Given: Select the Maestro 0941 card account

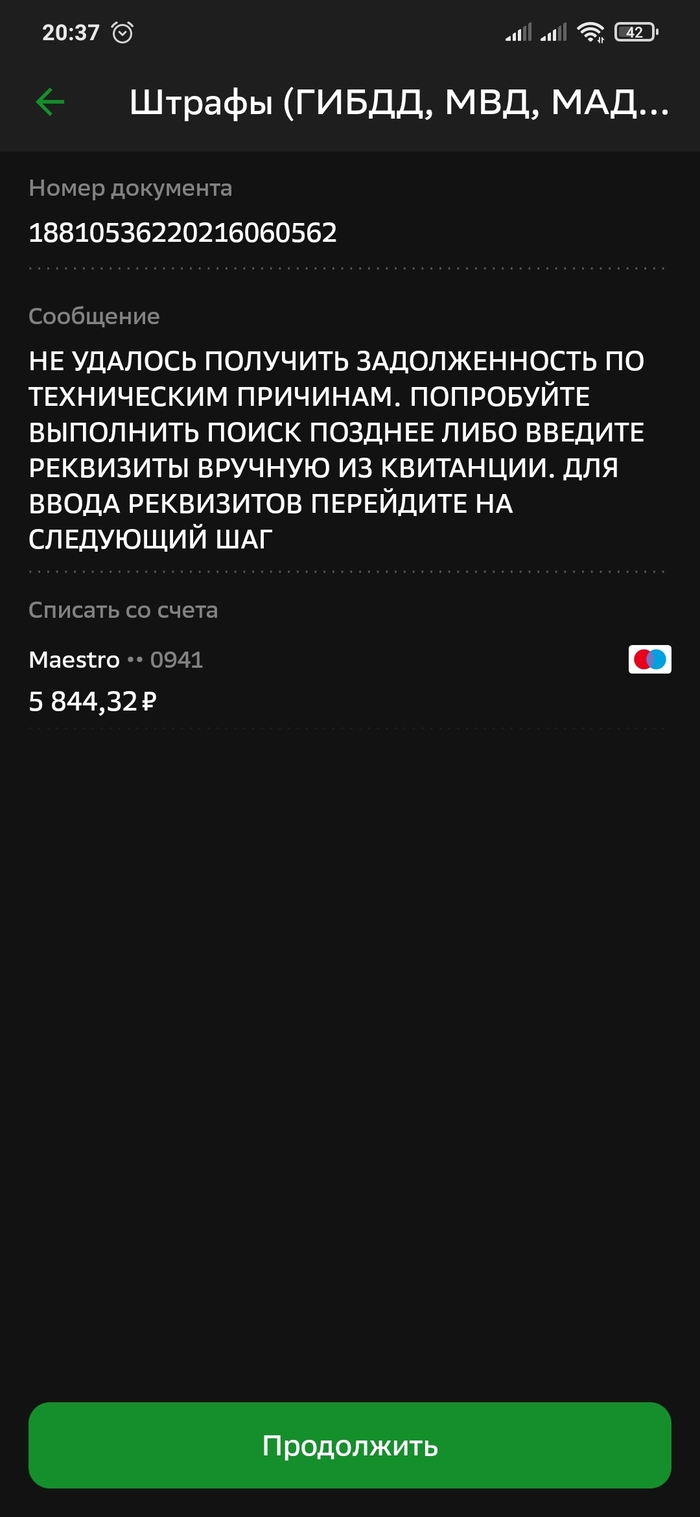Looking at the screenshot, I should [x=349, y=680].
